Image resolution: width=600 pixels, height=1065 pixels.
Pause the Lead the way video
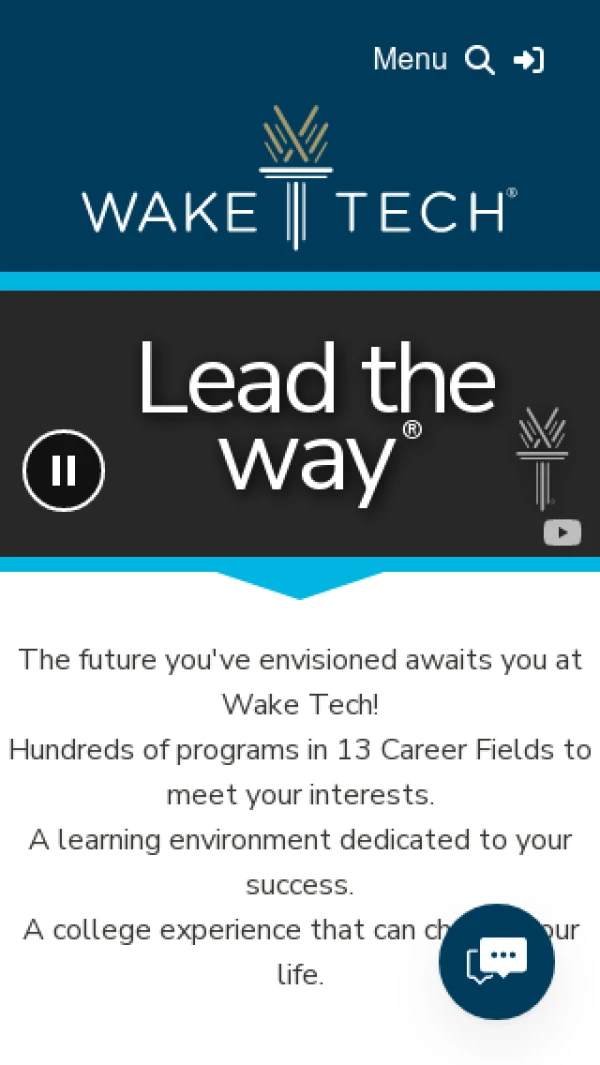tap(64, 470)
